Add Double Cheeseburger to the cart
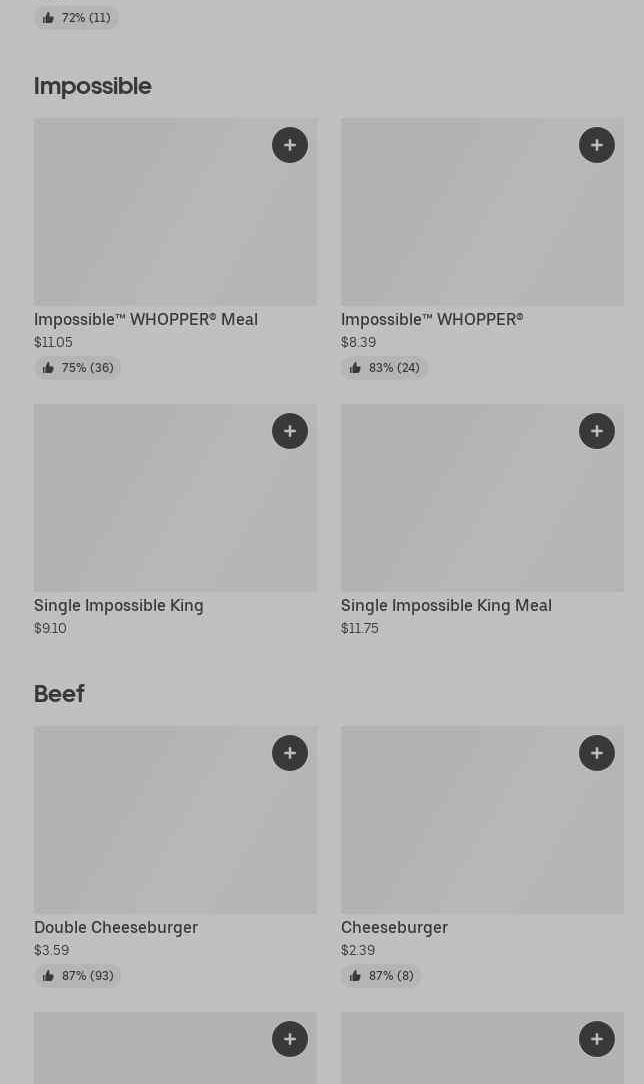Image resolution: width=644 pixels, height=1084 pixels. click(290, 753)
